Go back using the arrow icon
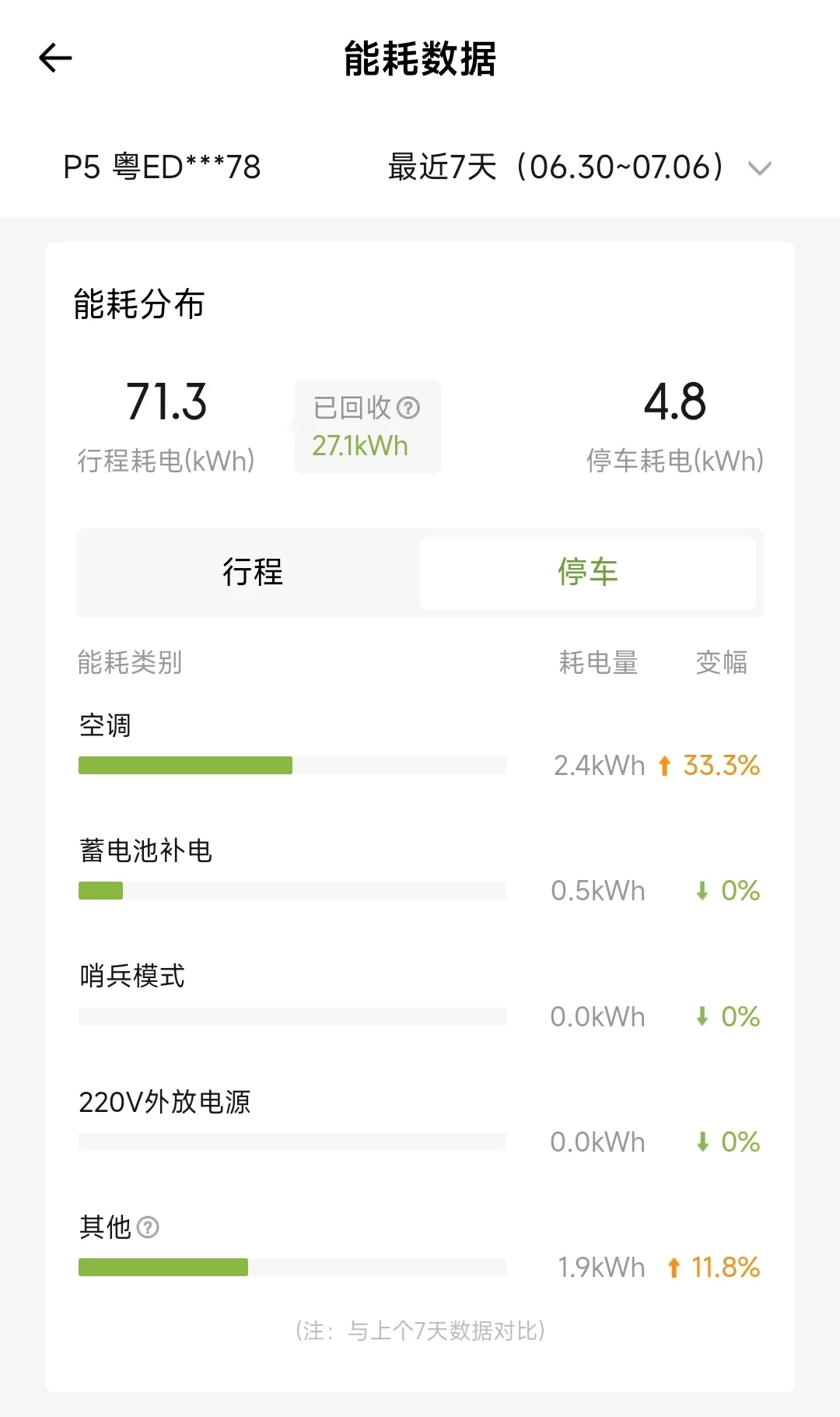840x1417 pixels. pos(55,58)
